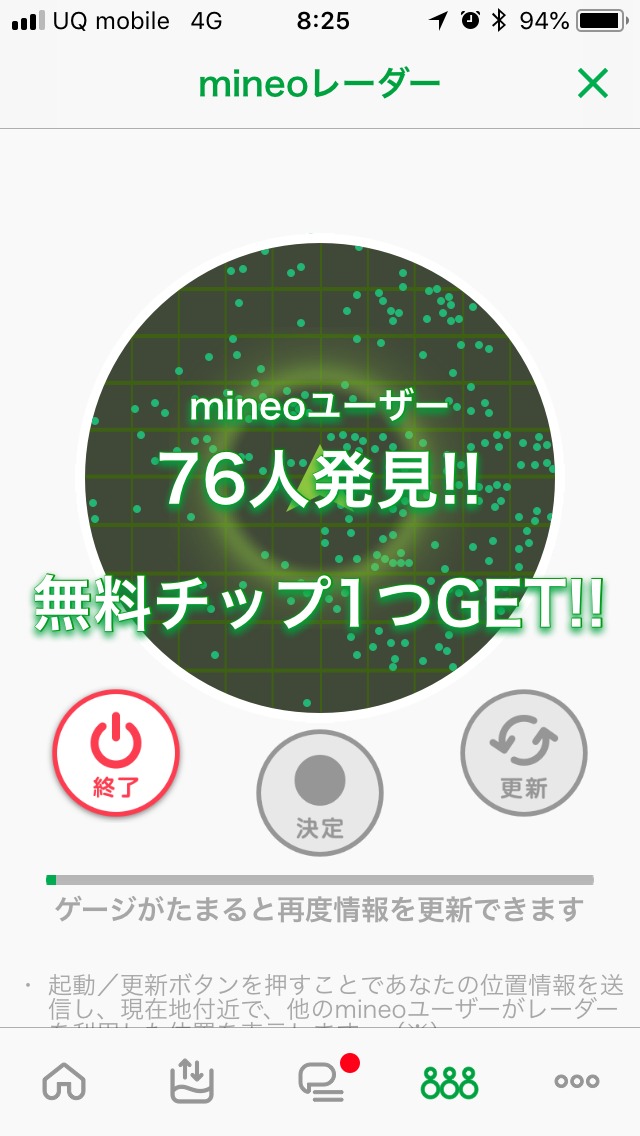Open the tray with down arrow tab
This screenshot has height=1136, width=640.
tap(192, 1081)
